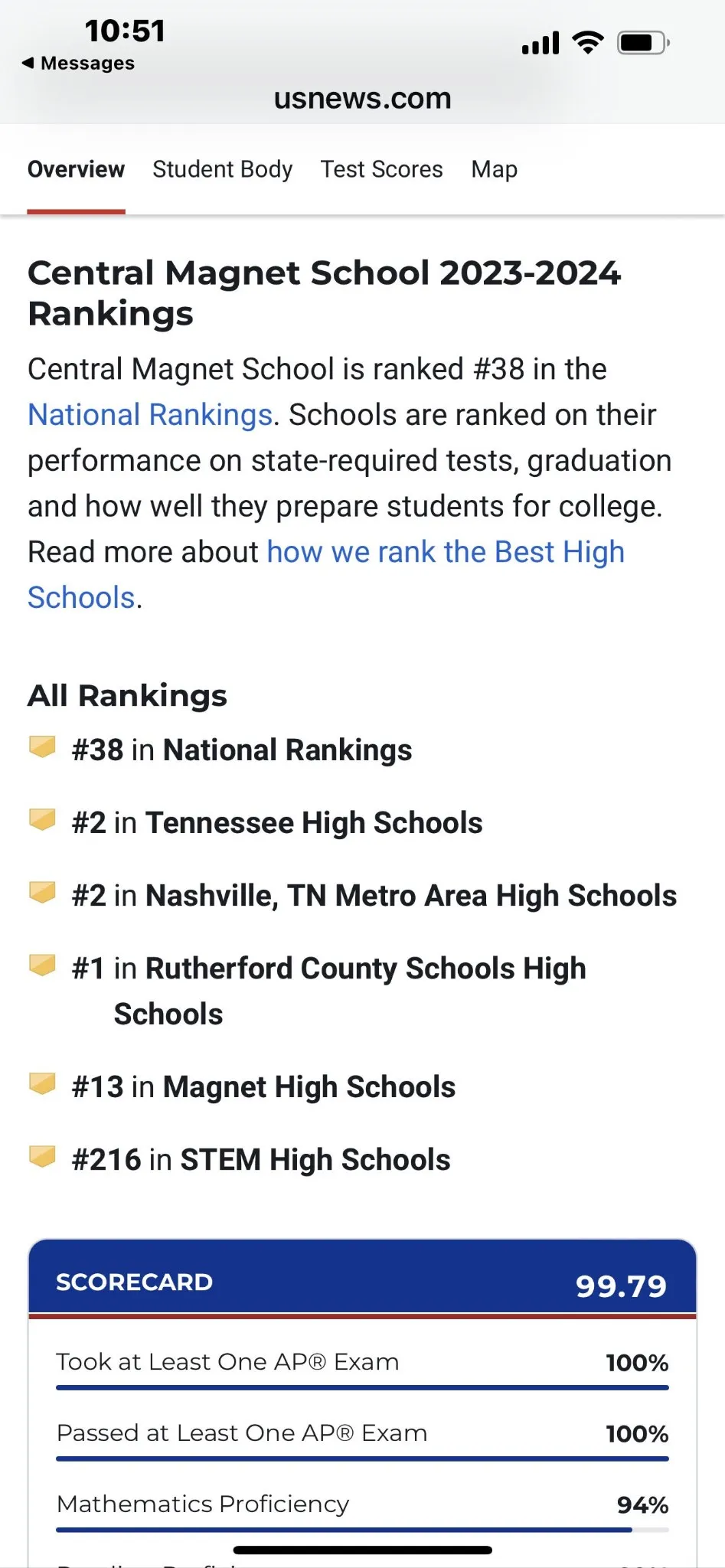
Task: Select the Overview tab
Action: click(x=76, y=169)
